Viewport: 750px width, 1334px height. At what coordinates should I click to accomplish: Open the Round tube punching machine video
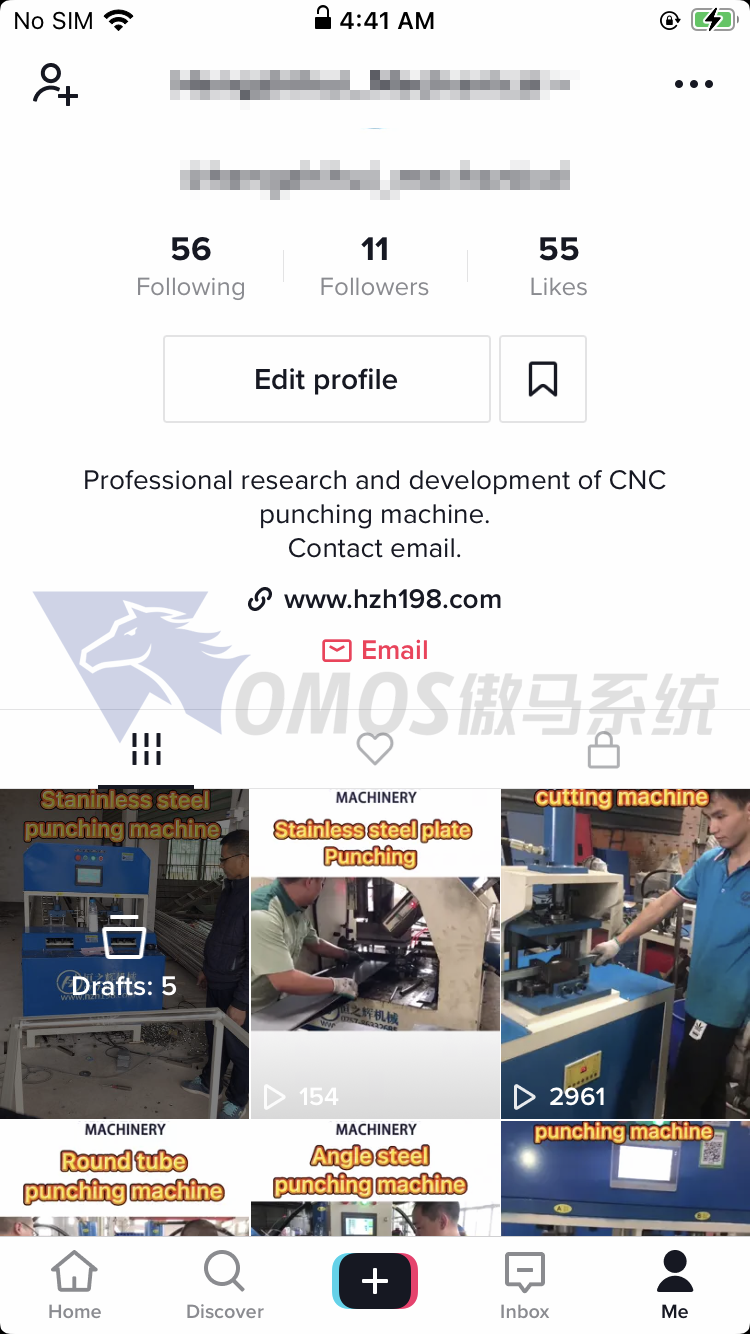(124, 1178)
